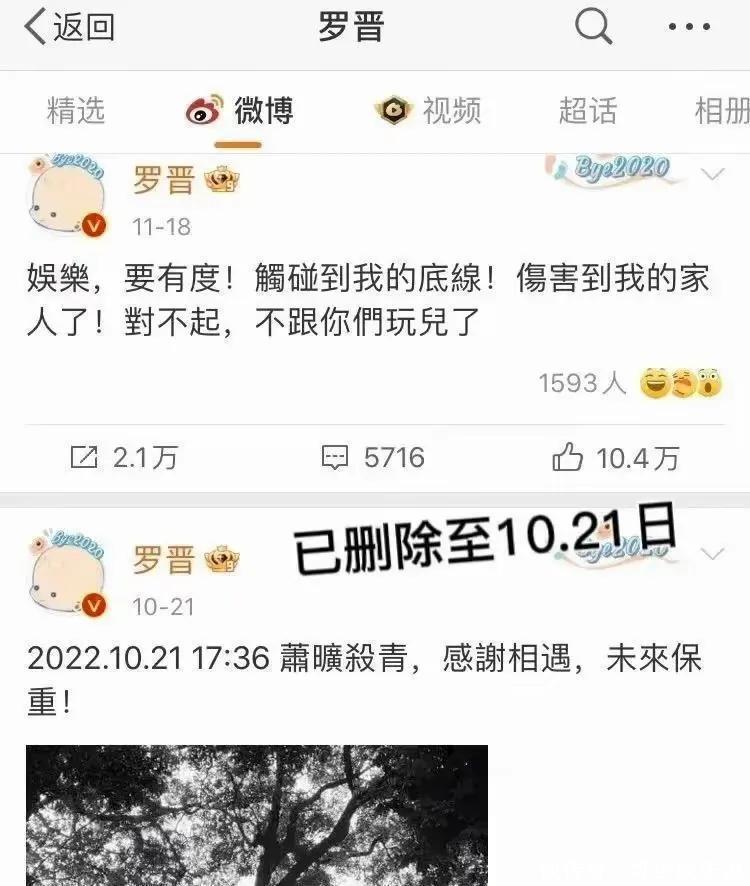This screenshot has width=750, height=886.
Task: Repost the 11-18 post showing 2.1万
Action: click(x=124, y=458)
